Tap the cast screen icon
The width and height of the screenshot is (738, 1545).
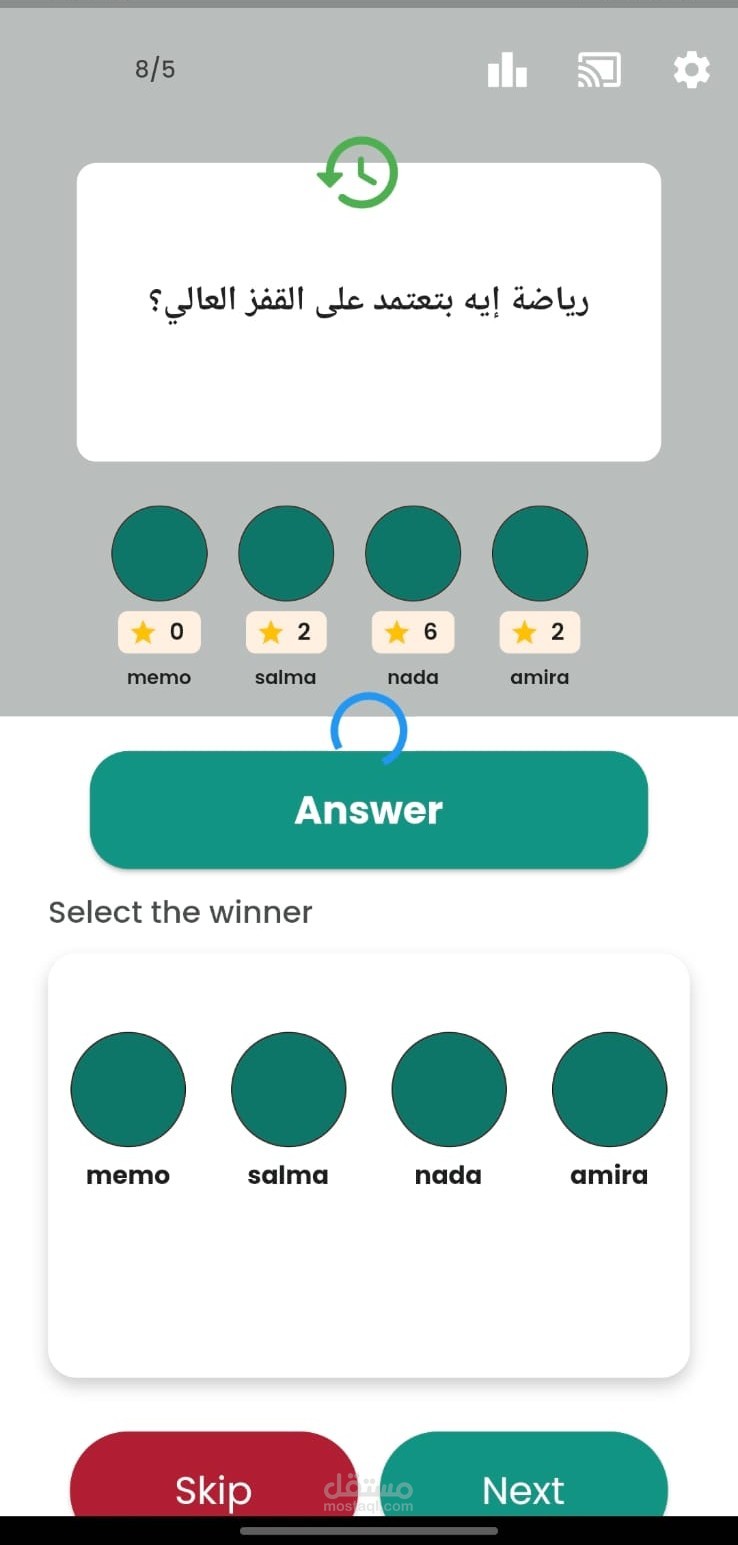point(599,71)
